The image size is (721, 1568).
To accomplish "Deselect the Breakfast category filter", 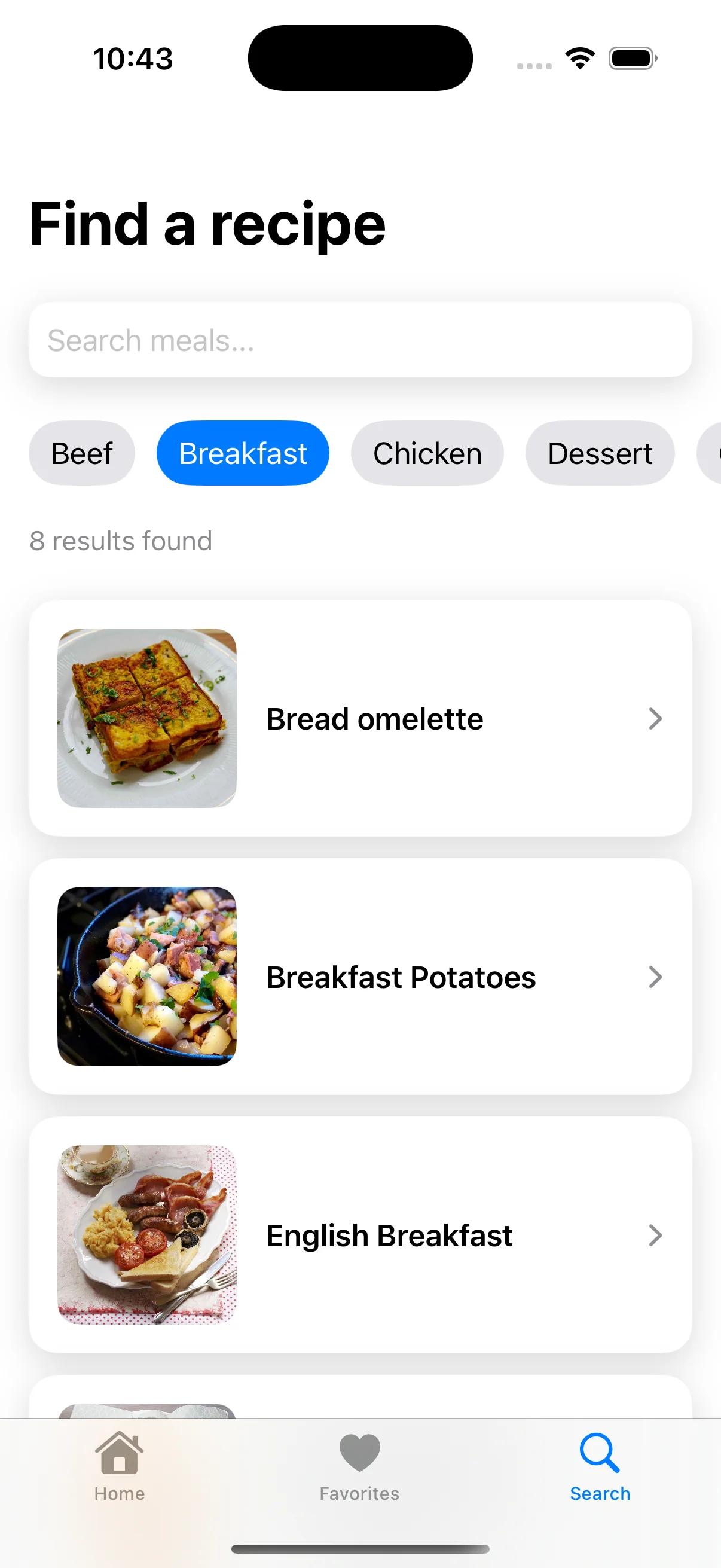I will pyautogui.click(x=242, y=453).
